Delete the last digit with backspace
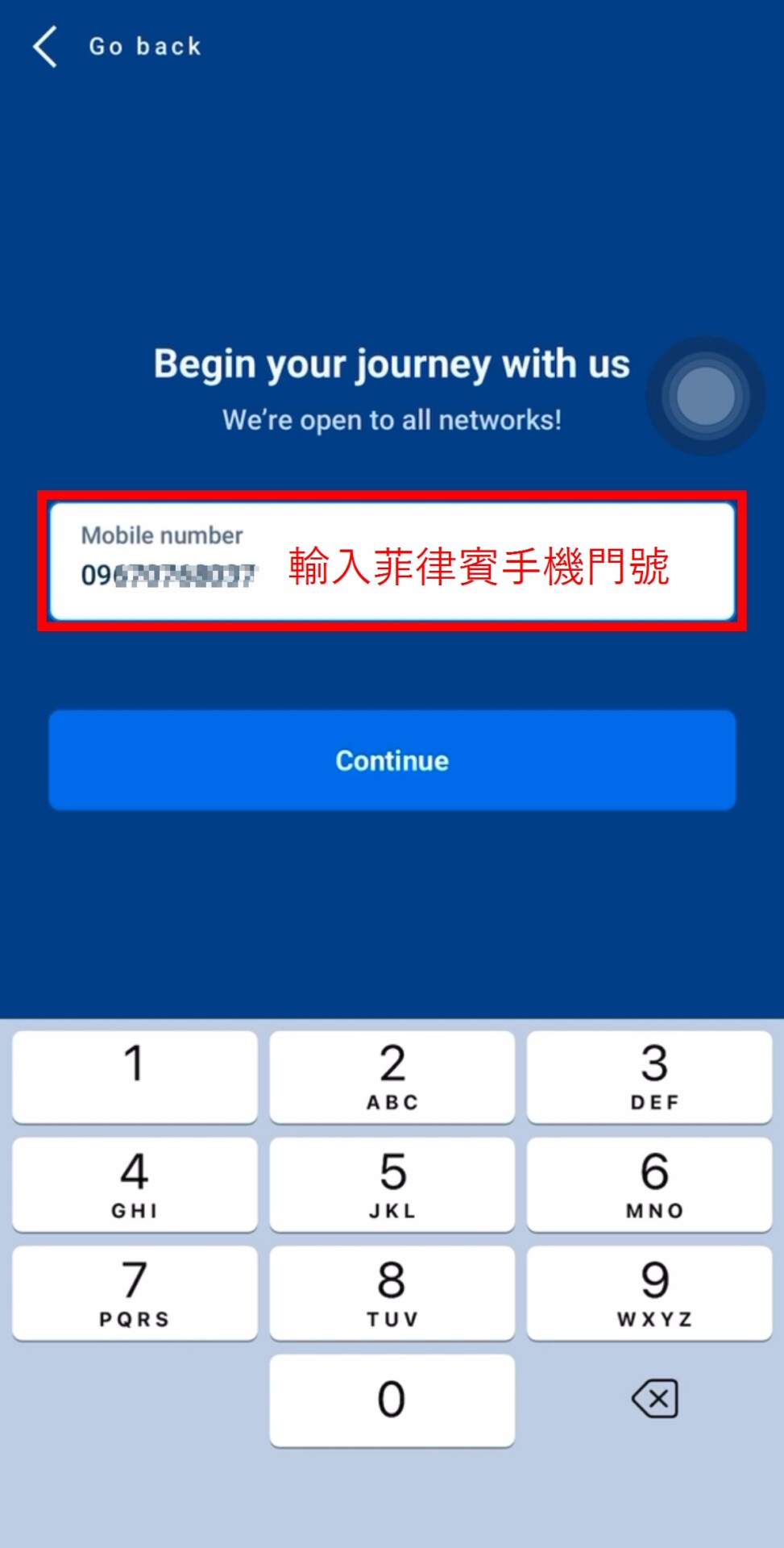The image size is (784, 1548). coord(654,1399)
